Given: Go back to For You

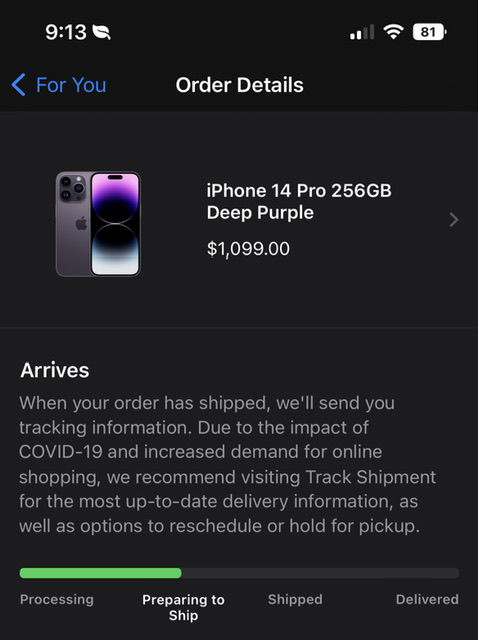Looking at the screenshot, I should [x=59, y=85].
